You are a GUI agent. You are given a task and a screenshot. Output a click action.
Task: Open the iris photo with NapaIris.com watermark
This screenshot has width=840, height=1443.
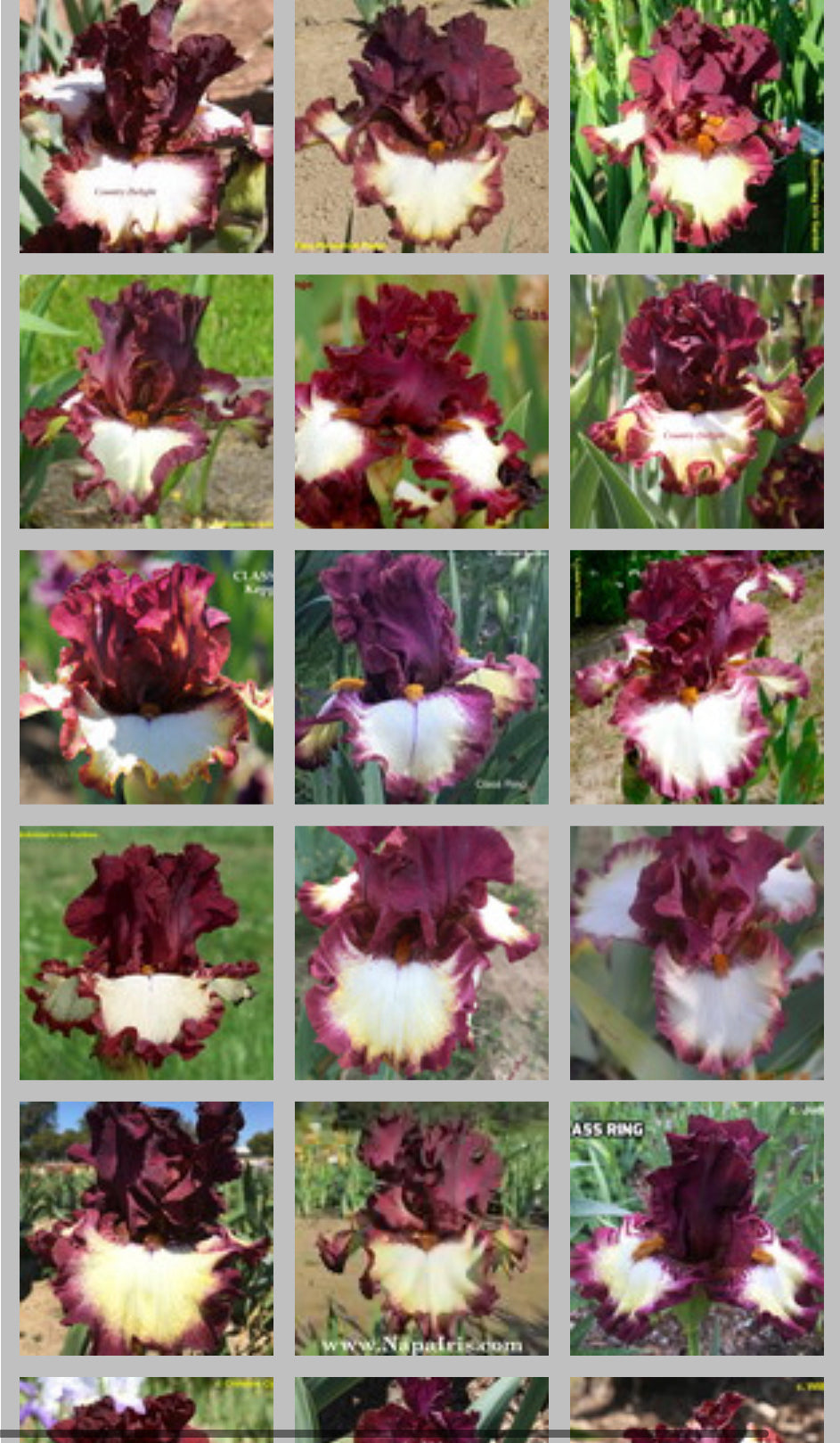click(421, 1228)
